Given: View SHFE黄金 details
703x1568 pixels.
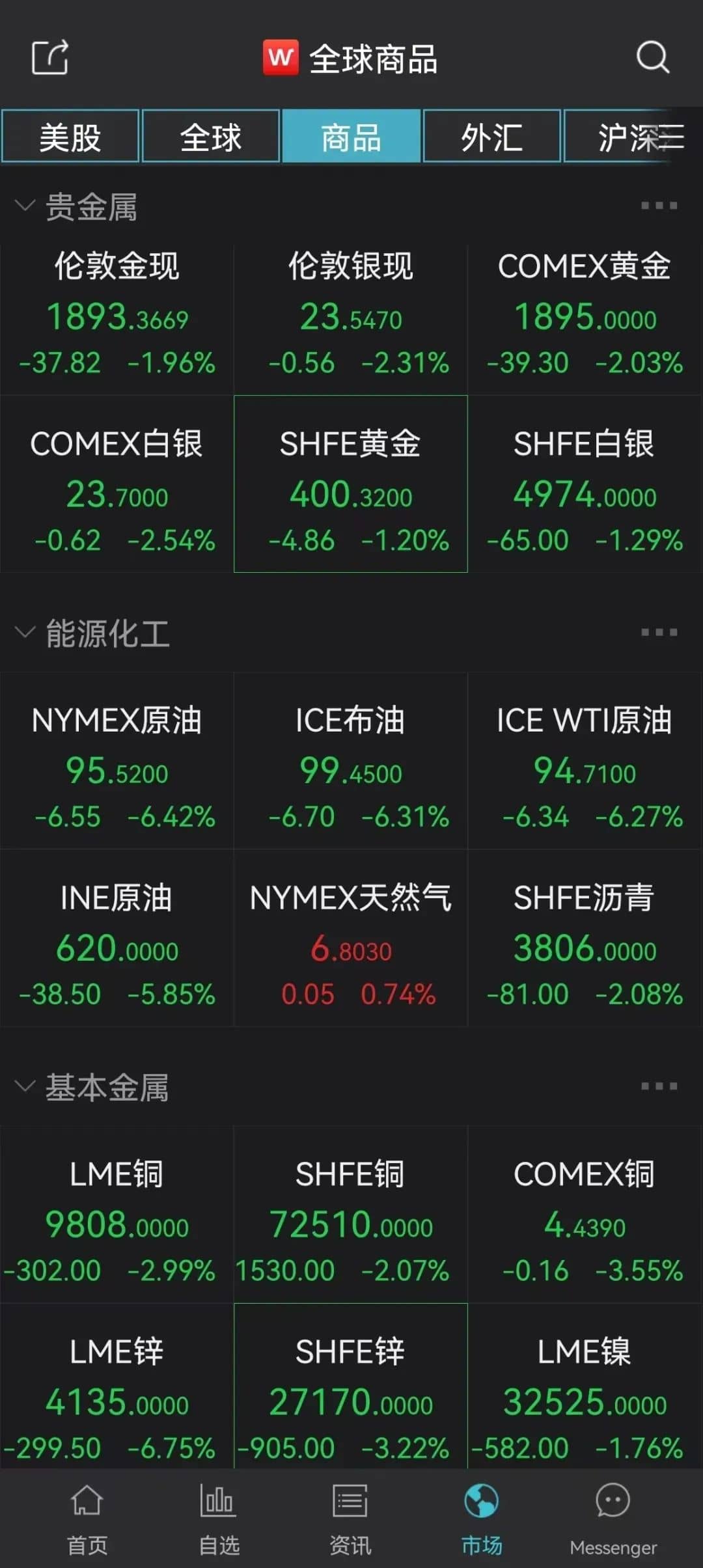Looking at the screenshot, I should coord(351,484).
